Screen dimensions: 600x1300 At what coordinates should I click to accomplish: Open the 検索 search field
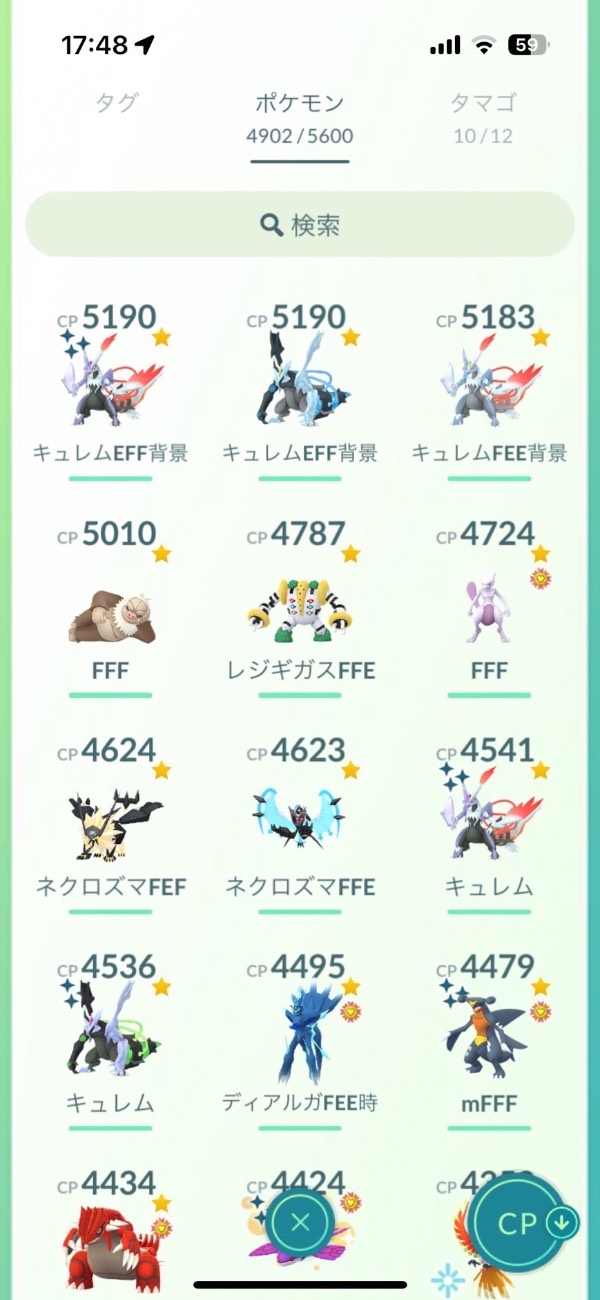[300, 225]
